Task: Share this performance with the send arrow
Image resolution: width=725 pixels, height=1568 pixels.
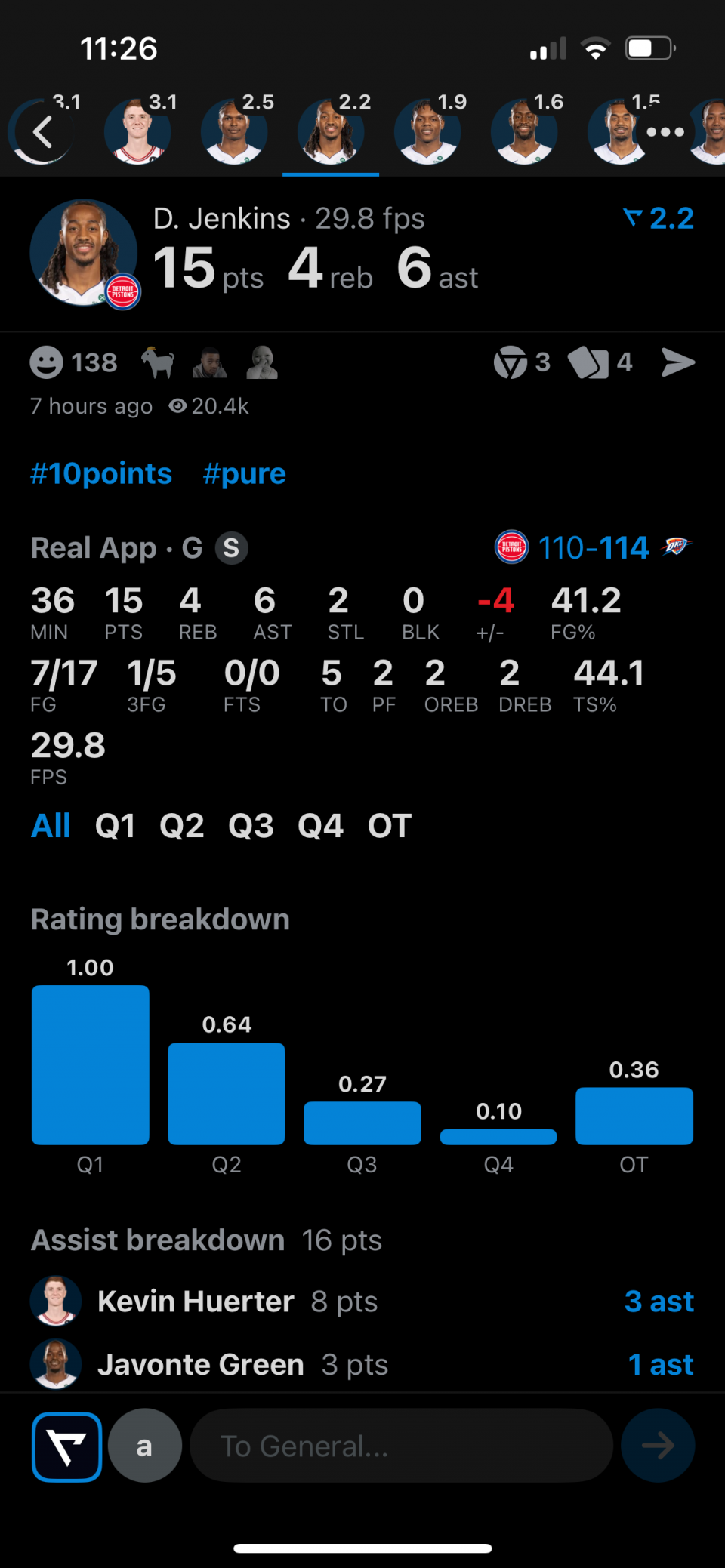Action: 677,363
